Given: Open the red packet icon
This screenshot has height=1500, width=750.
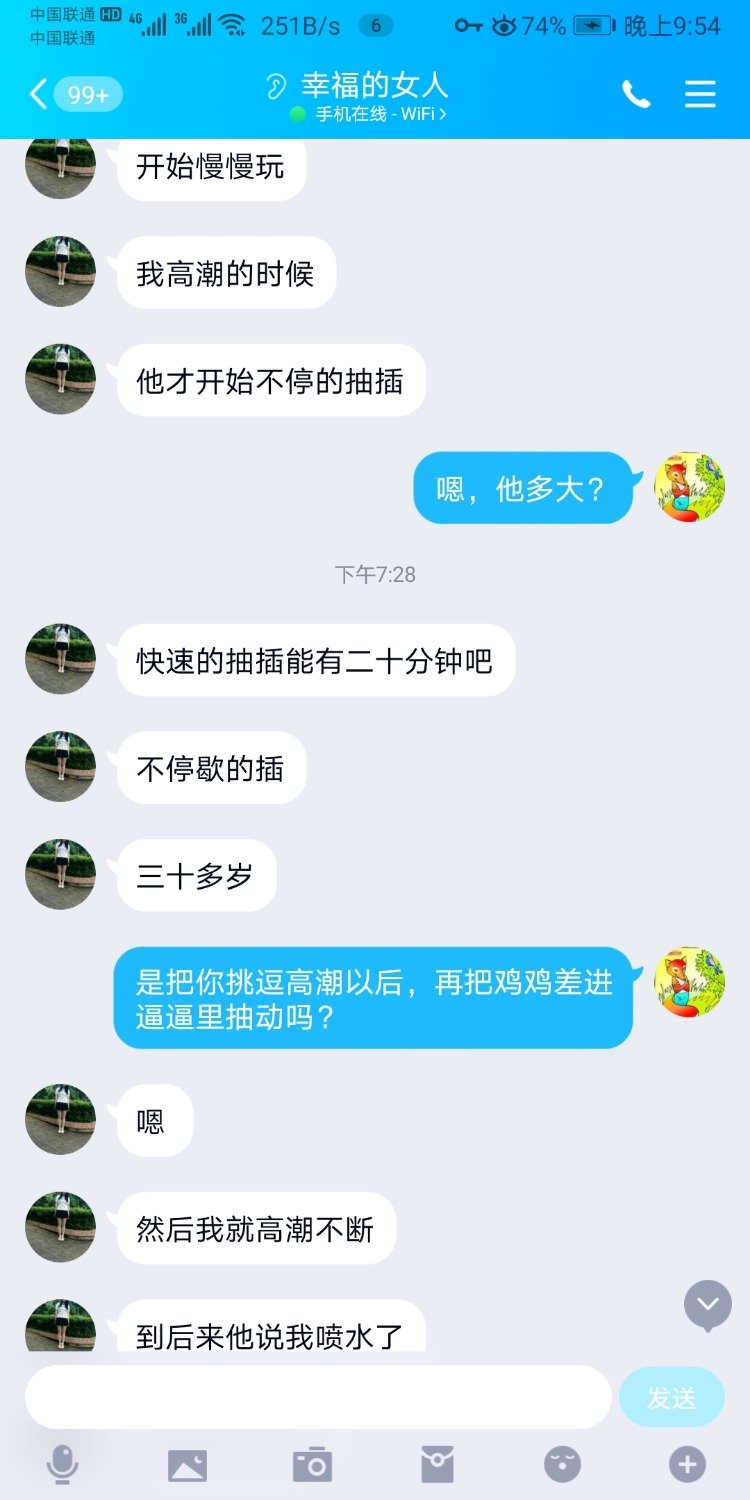Looking at the screenshot, I should point(437,1465).
